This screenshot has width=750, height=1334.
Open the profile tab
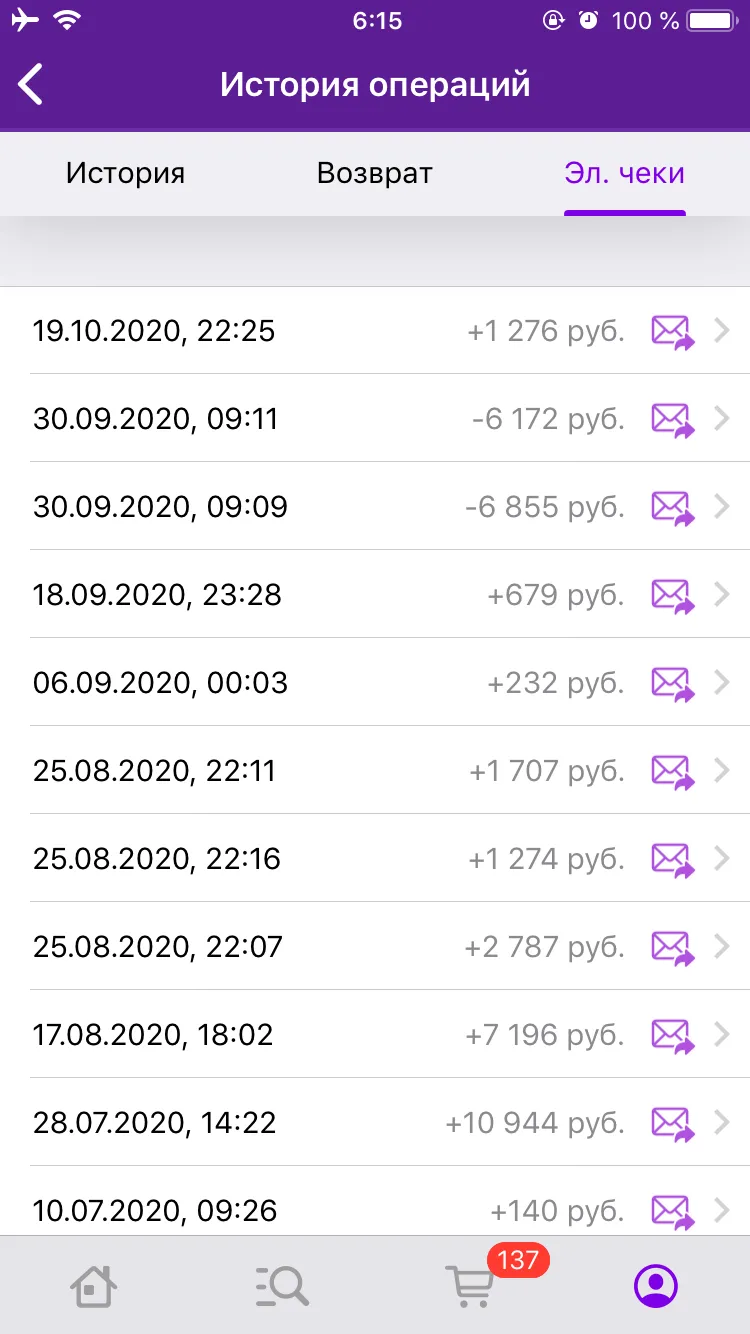(x=656, y=1285)
